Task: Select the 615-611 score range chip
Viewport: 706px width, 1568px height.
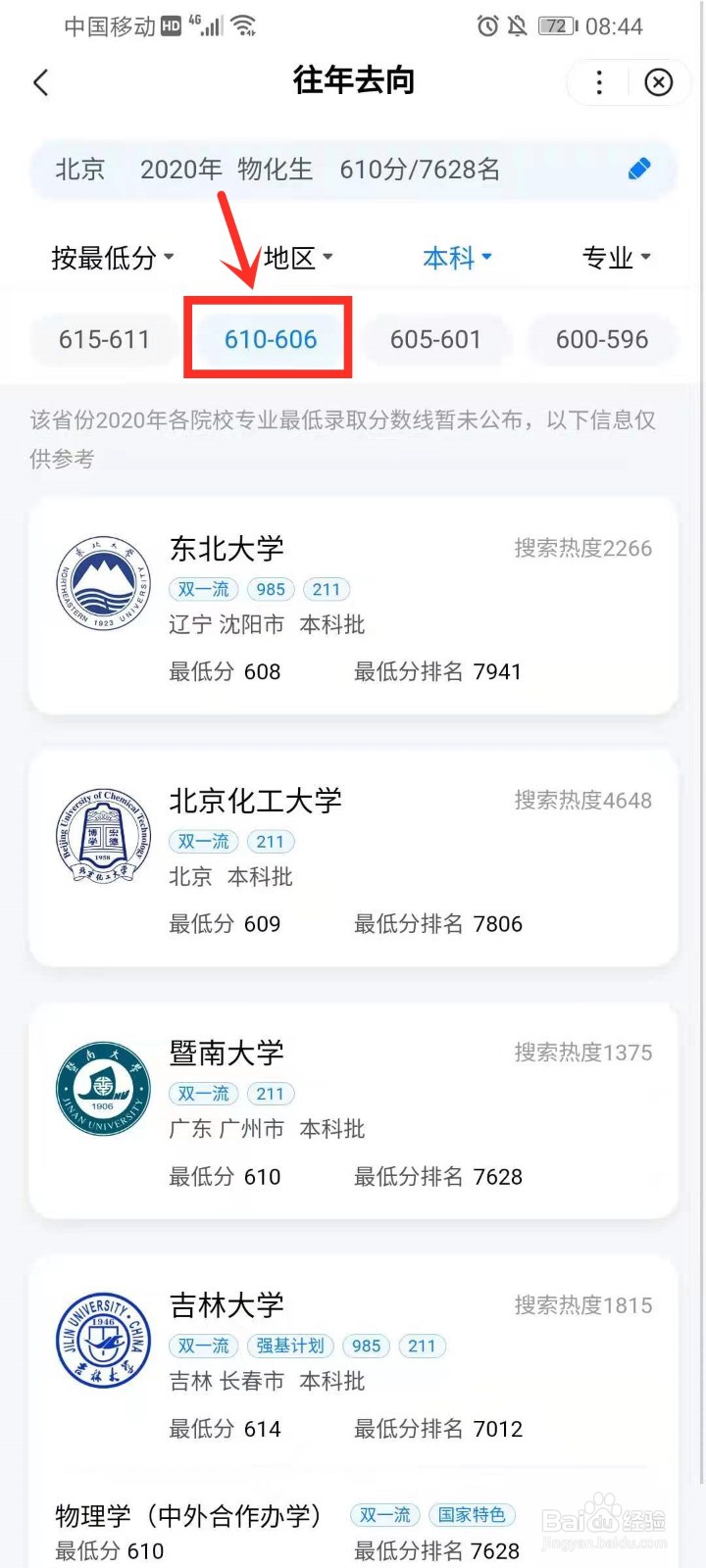Action: click(x=104, y=339)
